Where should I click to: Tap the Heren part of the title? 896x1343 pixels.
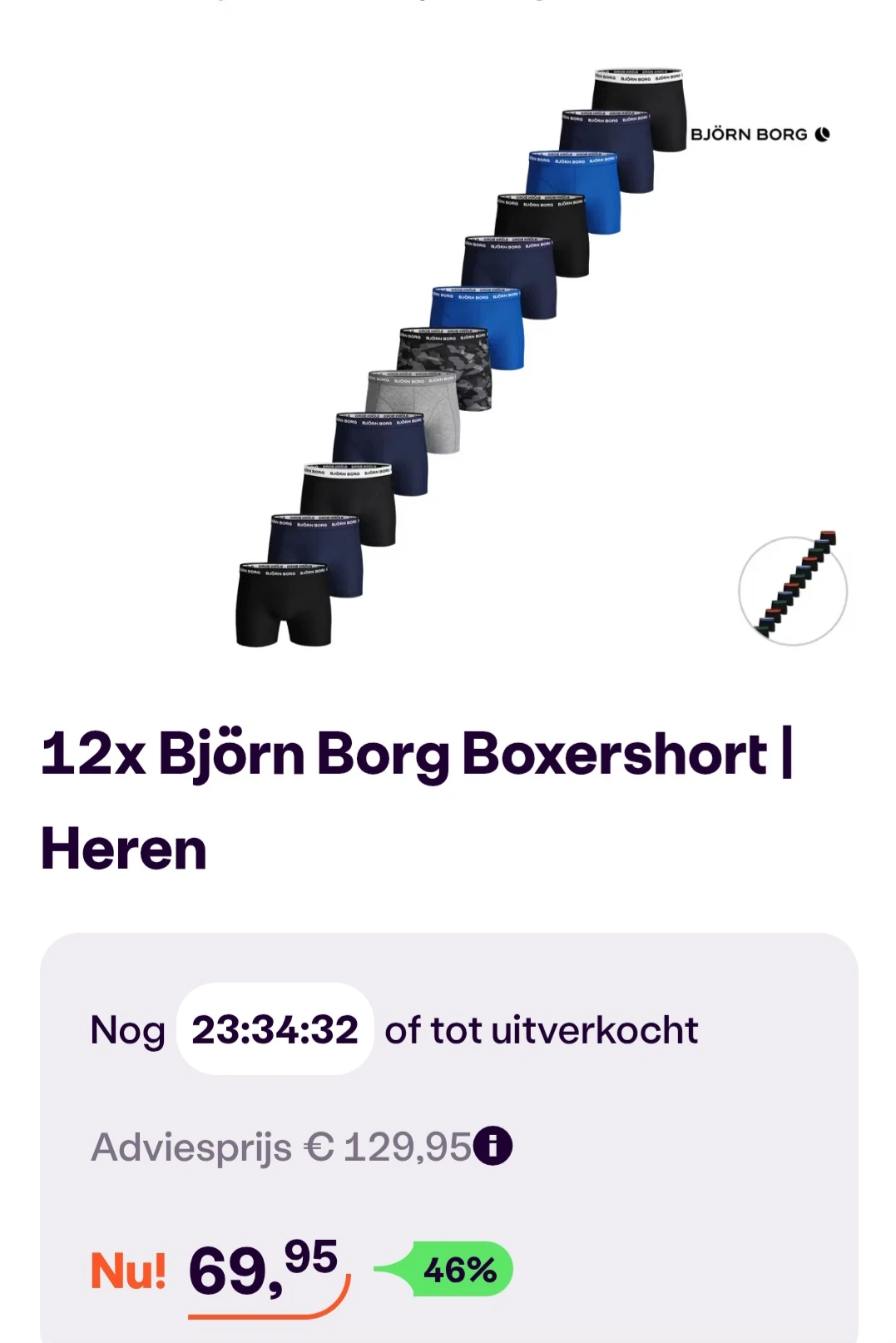(x=123, y=847)
